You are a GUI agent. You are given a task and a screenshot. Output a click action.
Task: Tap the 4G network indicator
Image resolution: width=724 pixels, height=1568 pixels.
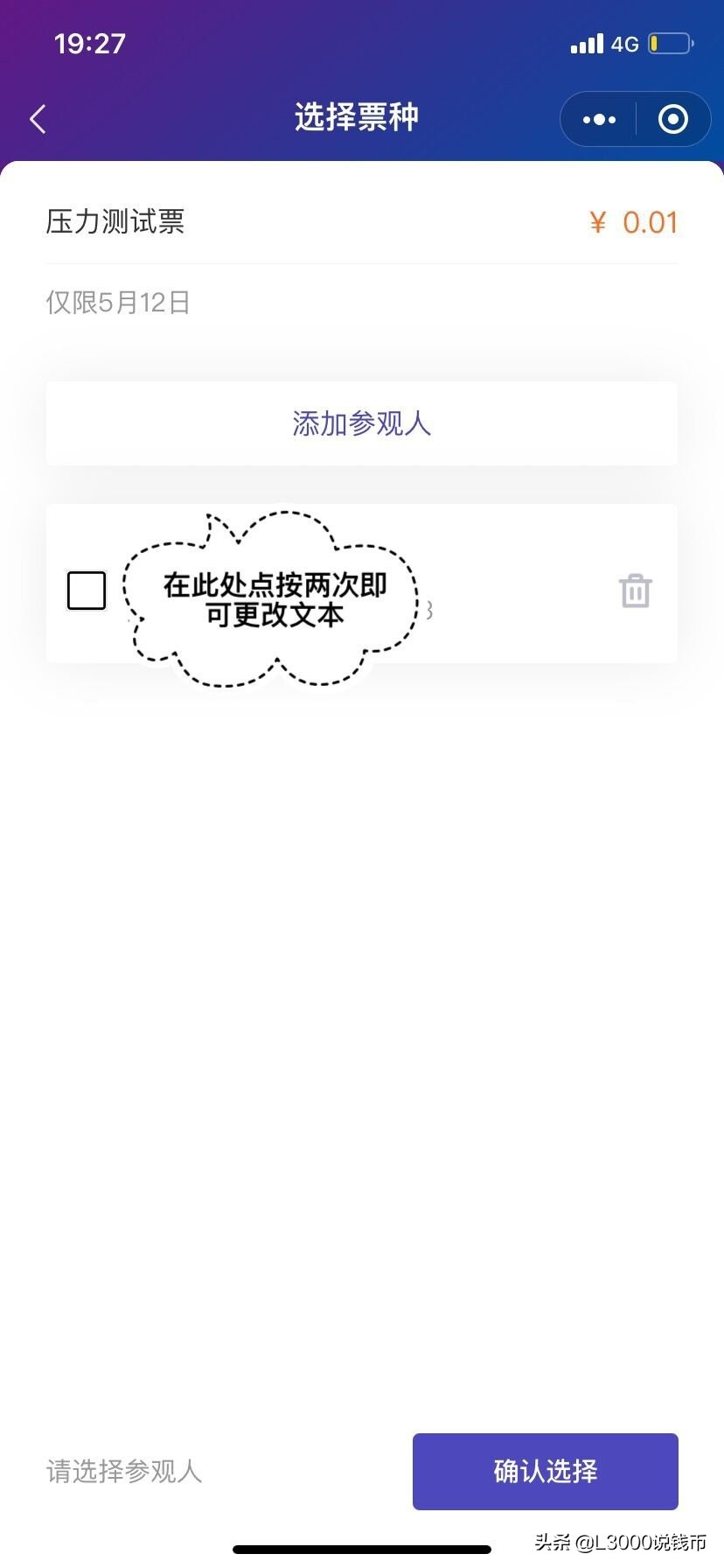pyautogui.click(x=626, y=43)
